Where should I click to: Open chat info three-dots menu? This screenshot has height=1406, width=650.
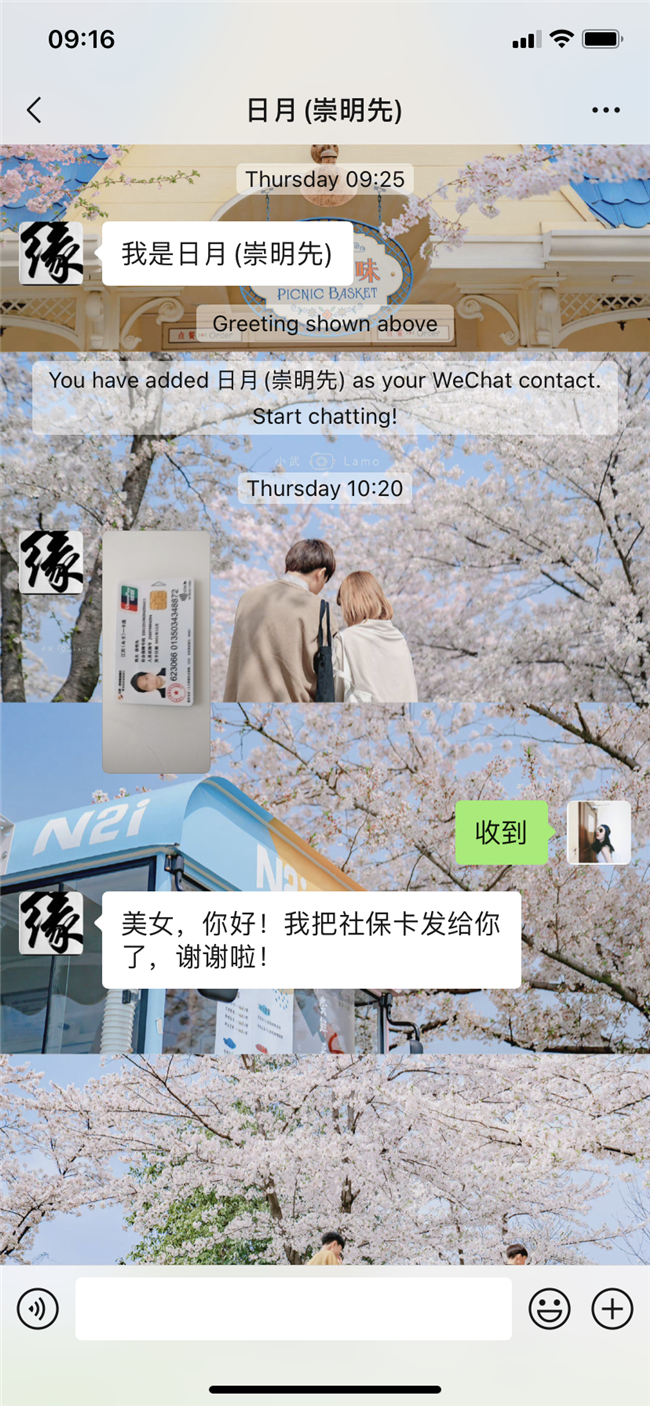[606, 110]
